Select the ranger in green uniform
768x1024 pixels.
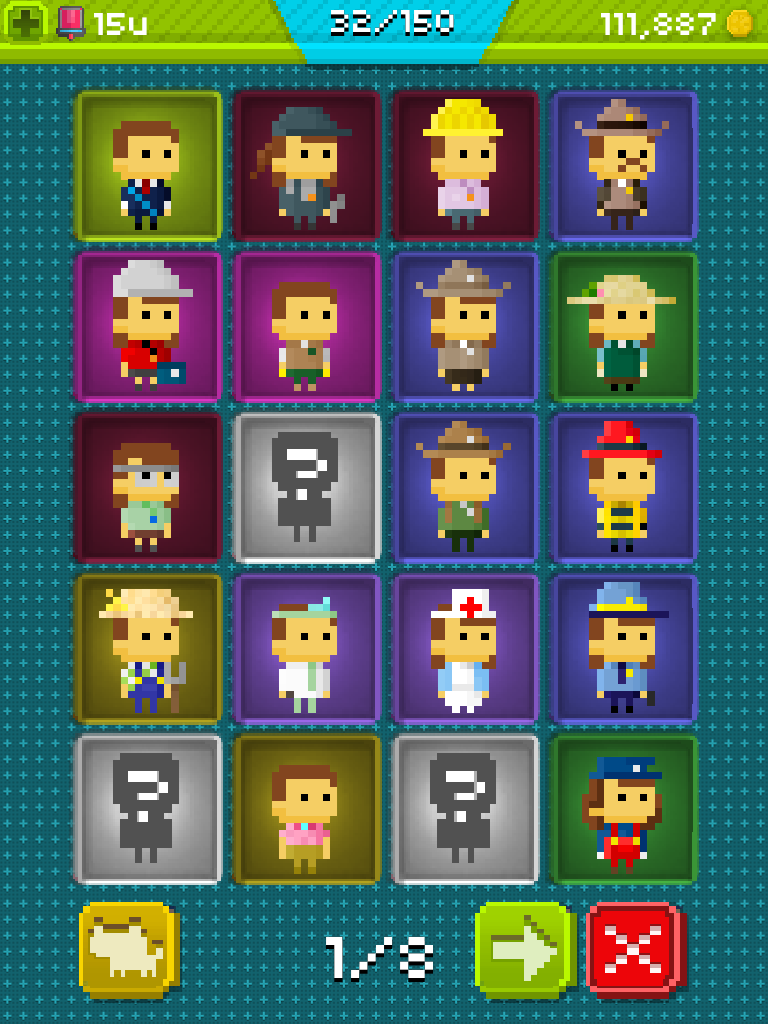tap(465, 488)
